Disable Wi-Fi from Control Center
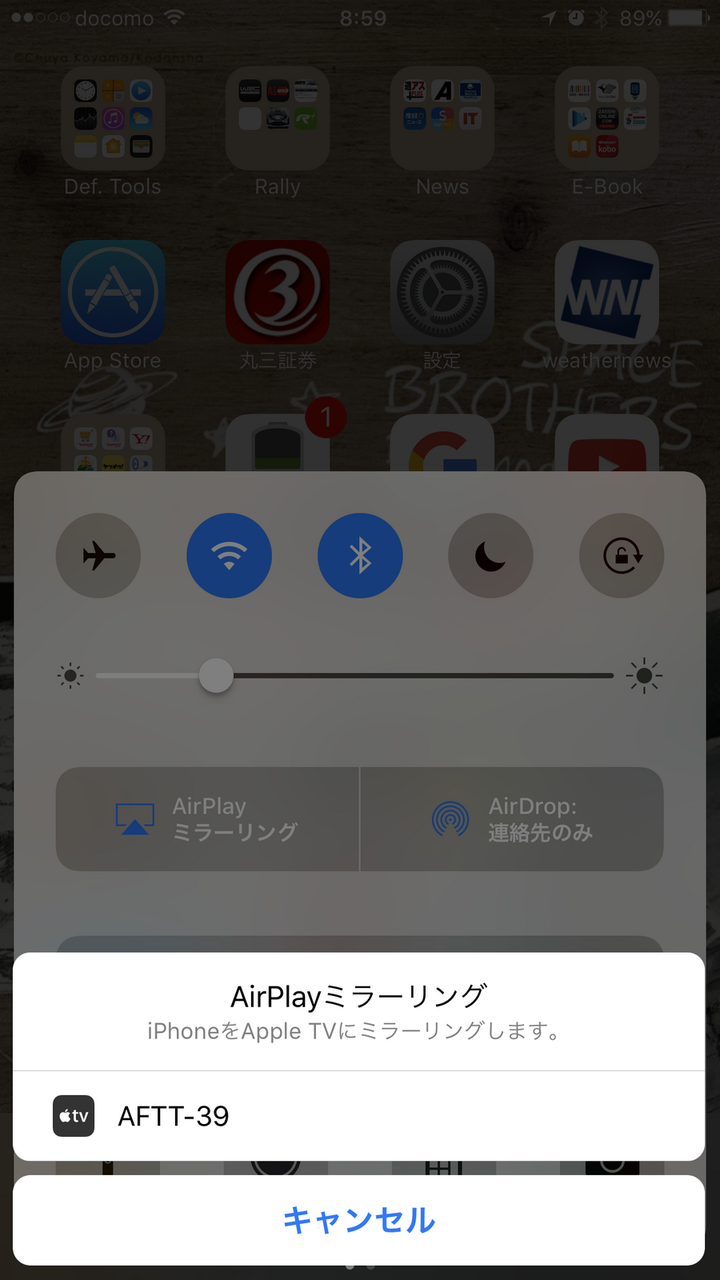The image size is (720, 1280). (x=229, y=556)
